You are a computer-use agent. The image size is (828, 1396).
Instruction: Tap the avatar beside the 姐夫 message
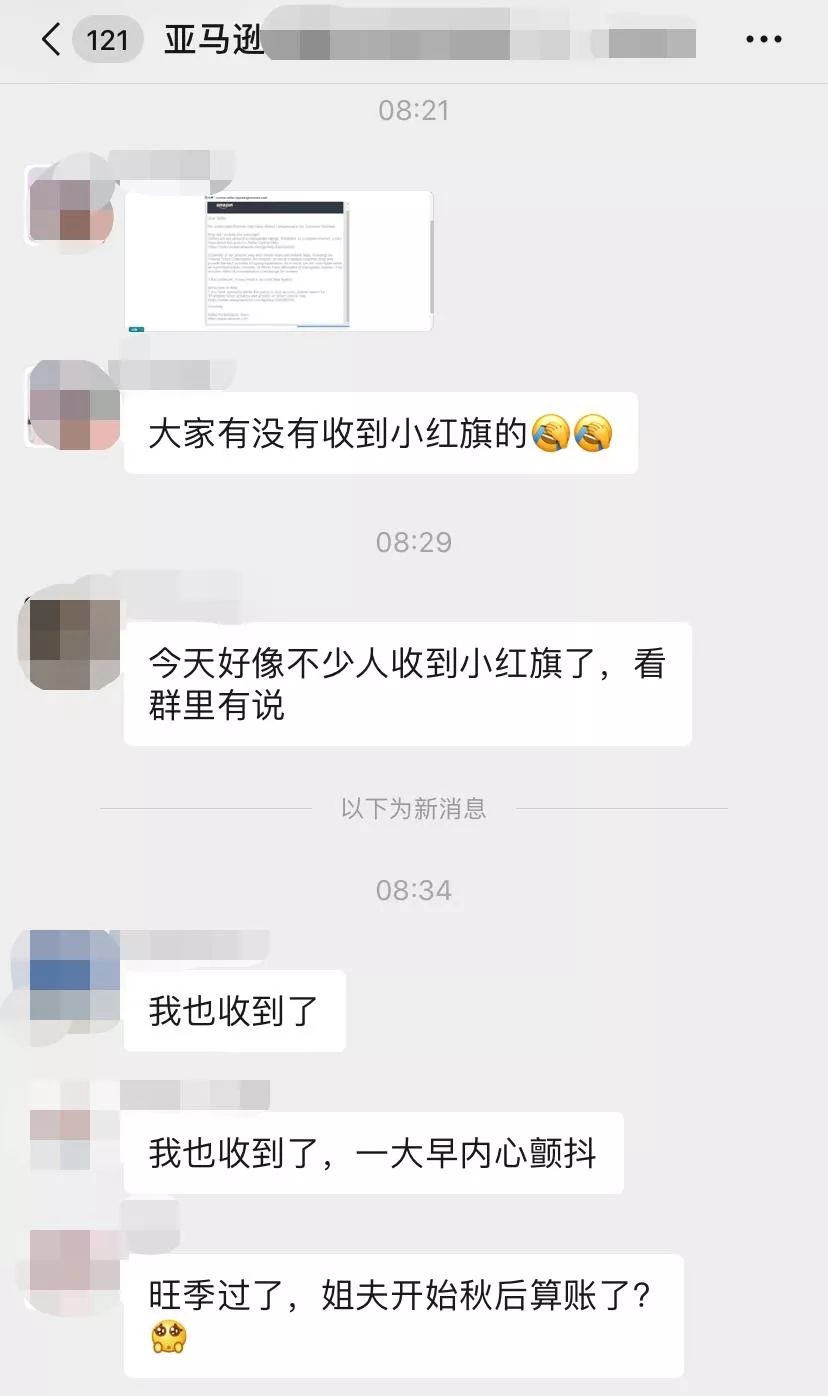click(x=70, y=1260)
